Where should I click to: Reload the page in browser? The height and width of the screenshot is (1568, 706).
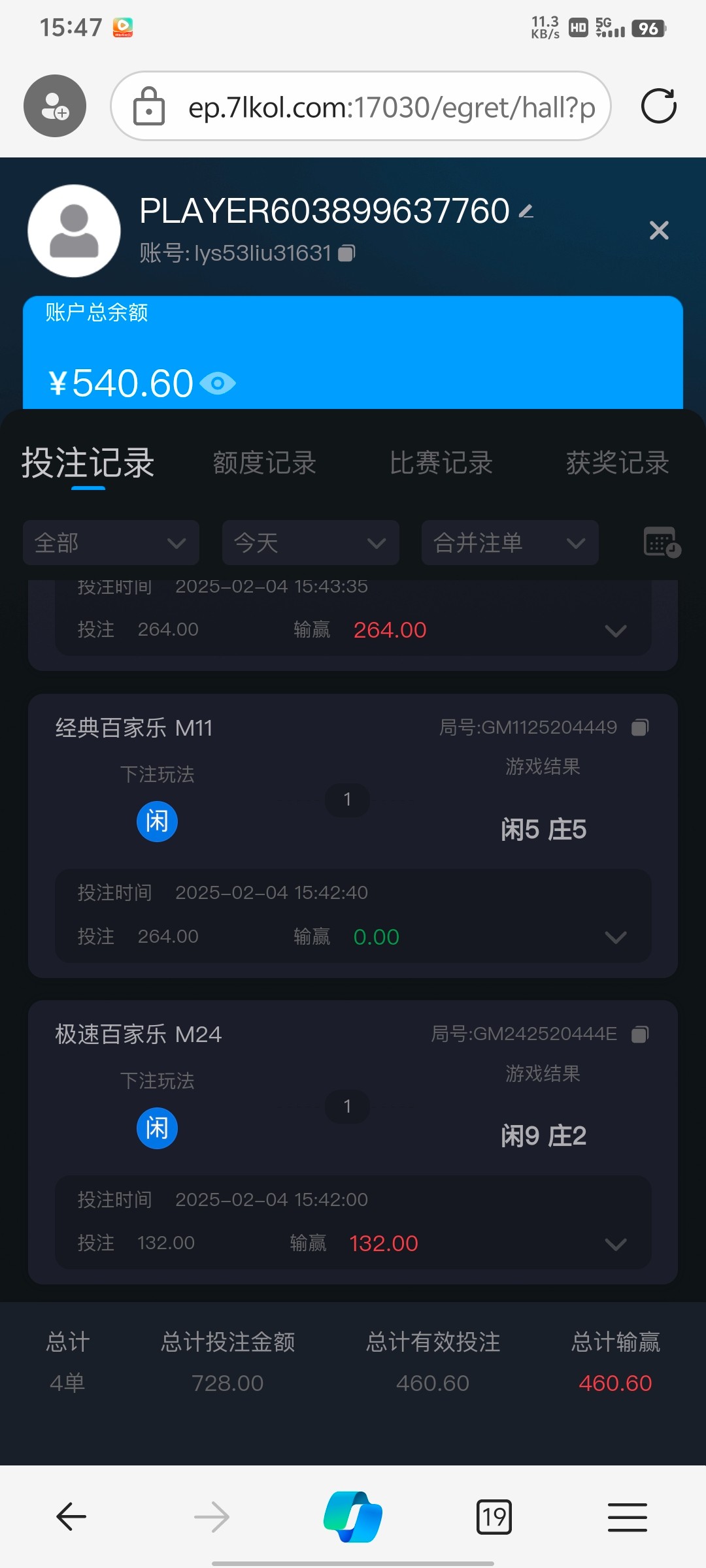(659, 106)
